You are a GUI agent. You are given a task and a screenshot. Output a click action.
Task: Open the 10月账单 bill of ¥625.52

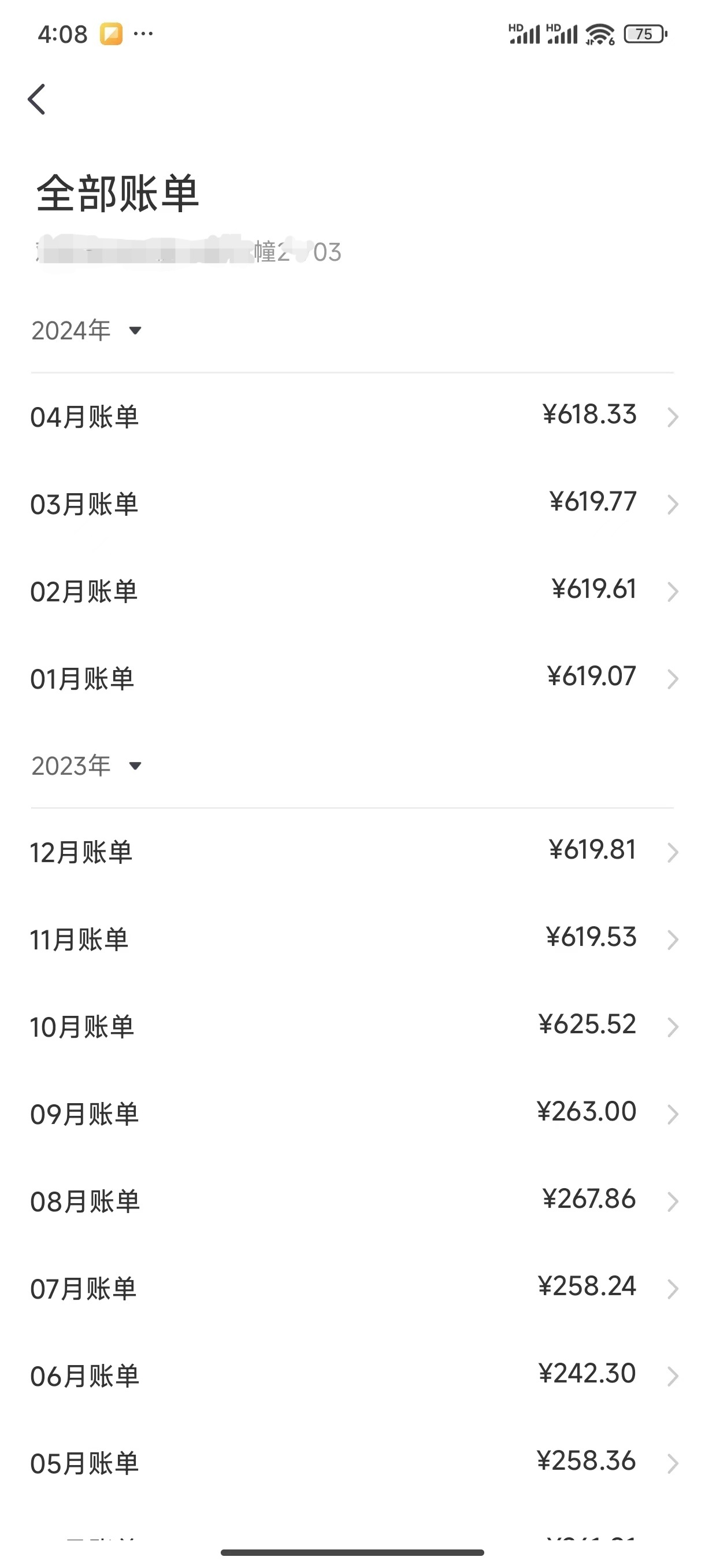tap(352, 1027)
